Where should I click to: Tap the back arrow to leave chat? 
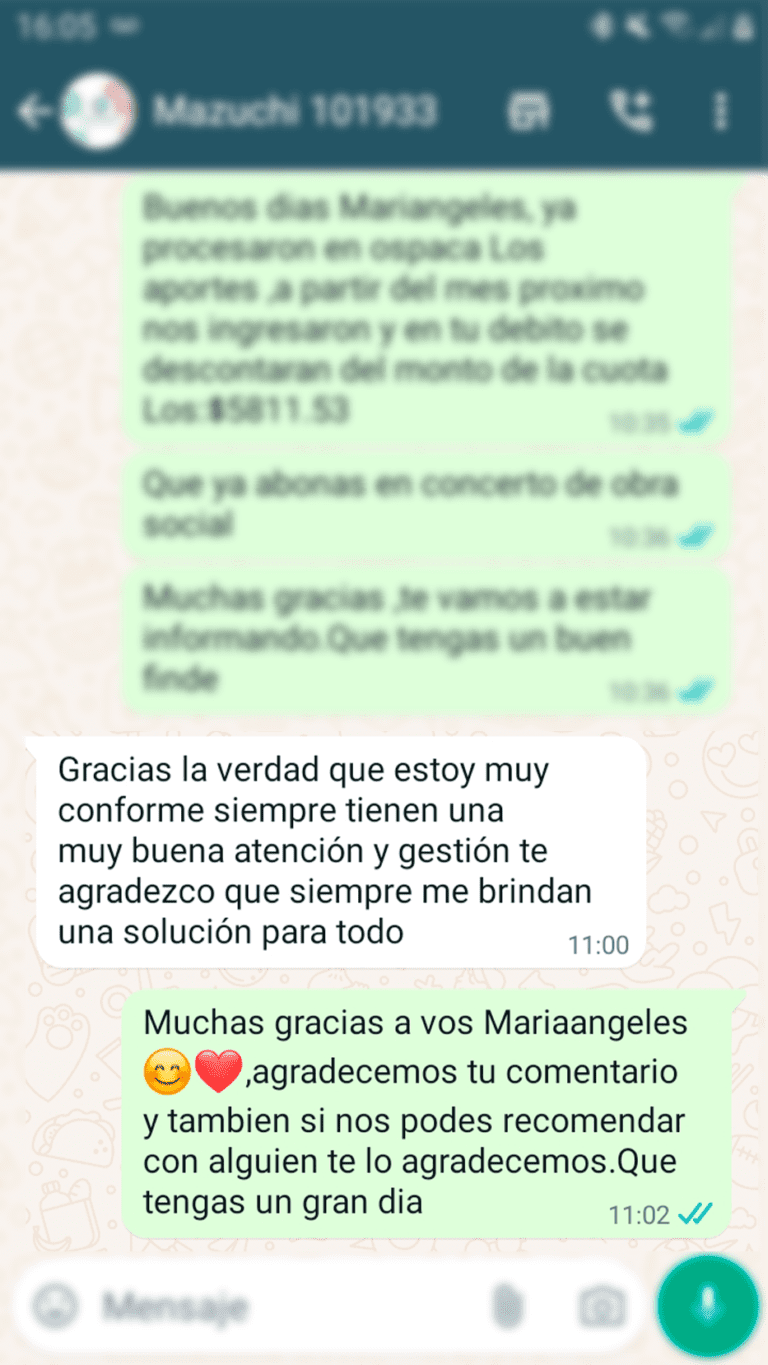tap(34, 111)
